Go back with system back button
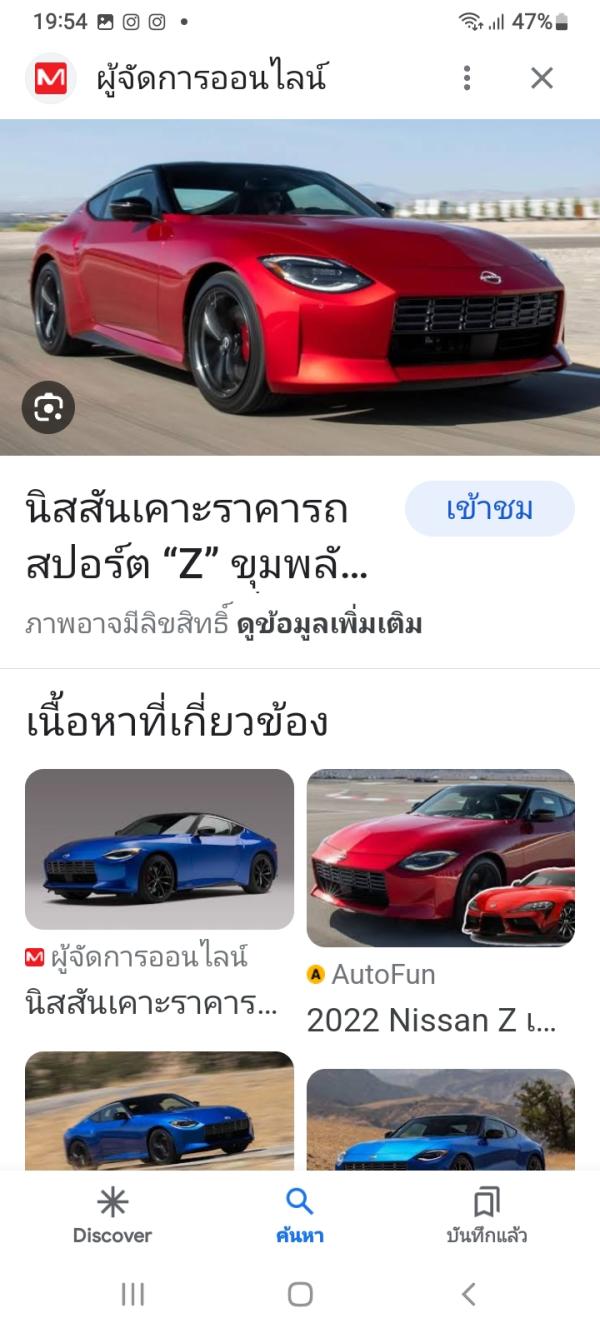The width and height of the screenshot is (600, 1333). click(468, 1294)
